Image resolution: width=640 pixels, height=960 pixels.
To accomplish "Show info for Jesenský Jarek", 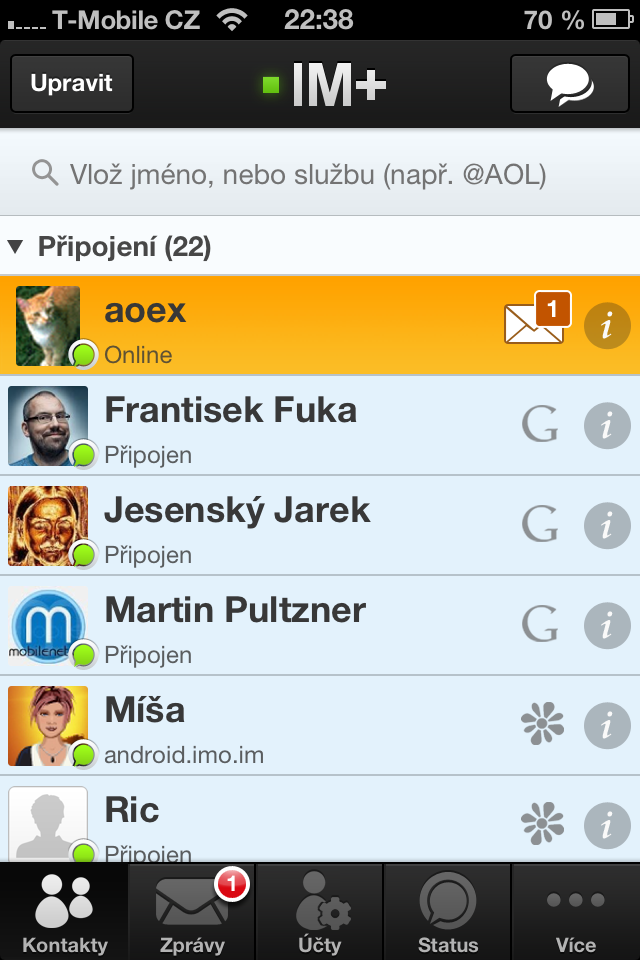I will [x=607, y=525].
